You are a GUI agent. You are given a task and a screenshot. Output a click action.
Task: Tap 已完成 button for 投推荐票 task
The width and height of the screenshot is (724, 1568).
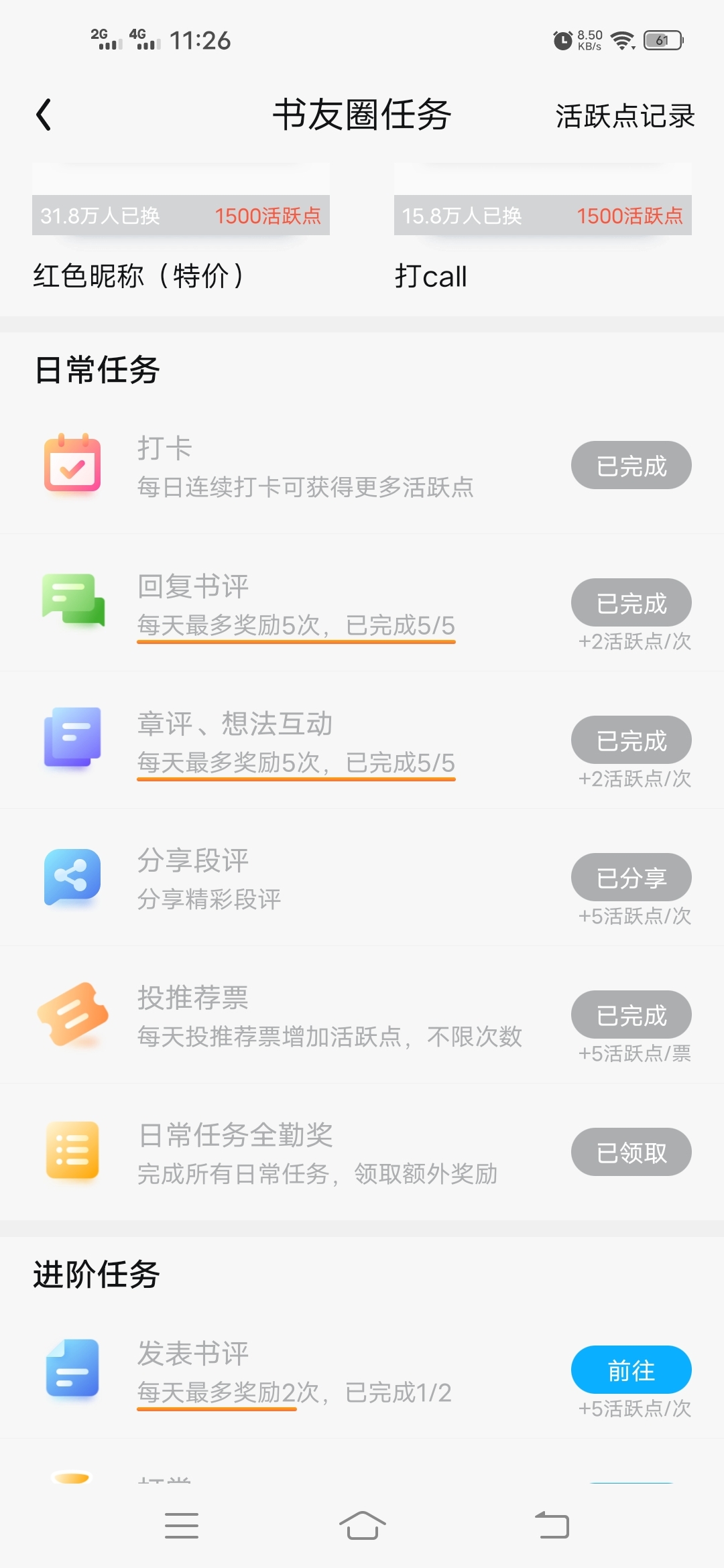[631, 1015]
